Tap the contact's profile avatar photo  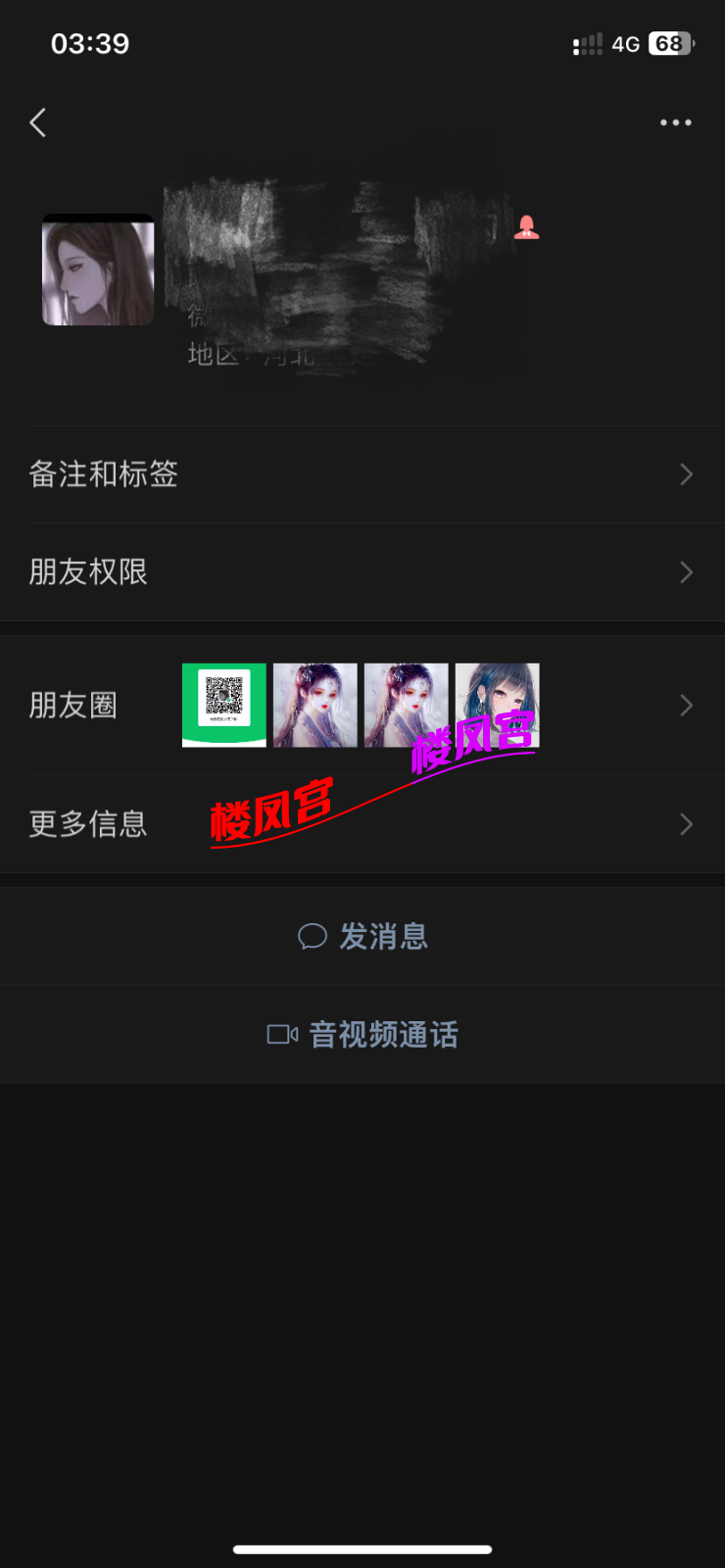pos(98,269)
